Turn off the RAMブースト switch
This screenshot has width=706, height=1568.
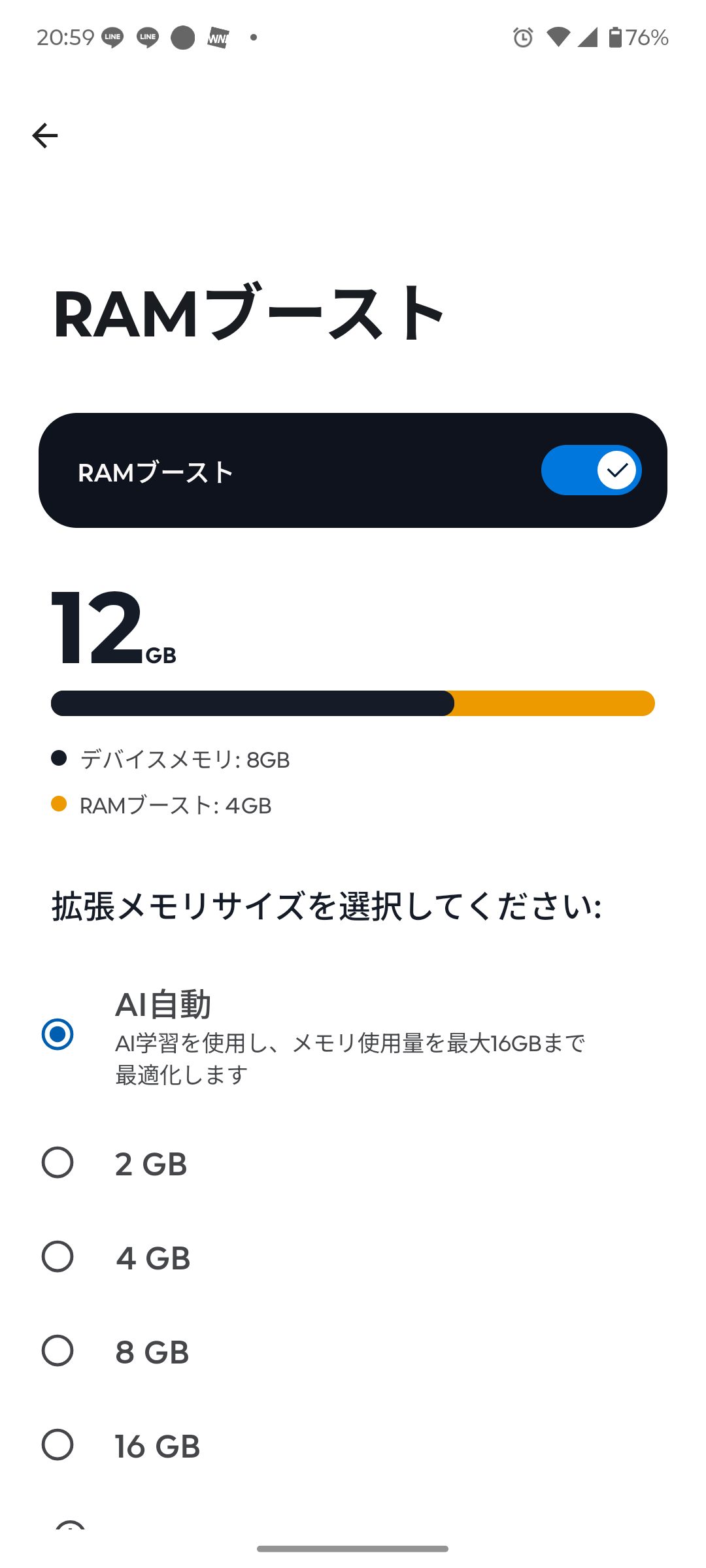pyautogui.click(x=591, y=470)
